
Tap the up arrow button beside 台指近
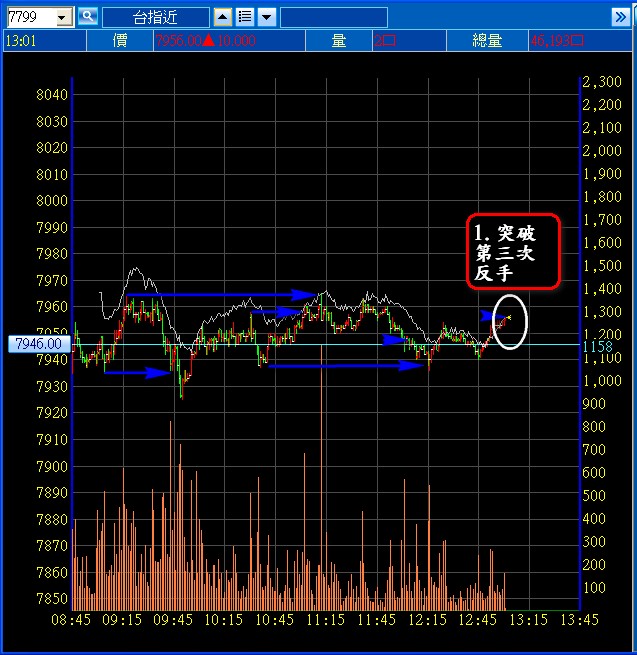(223, 17)
